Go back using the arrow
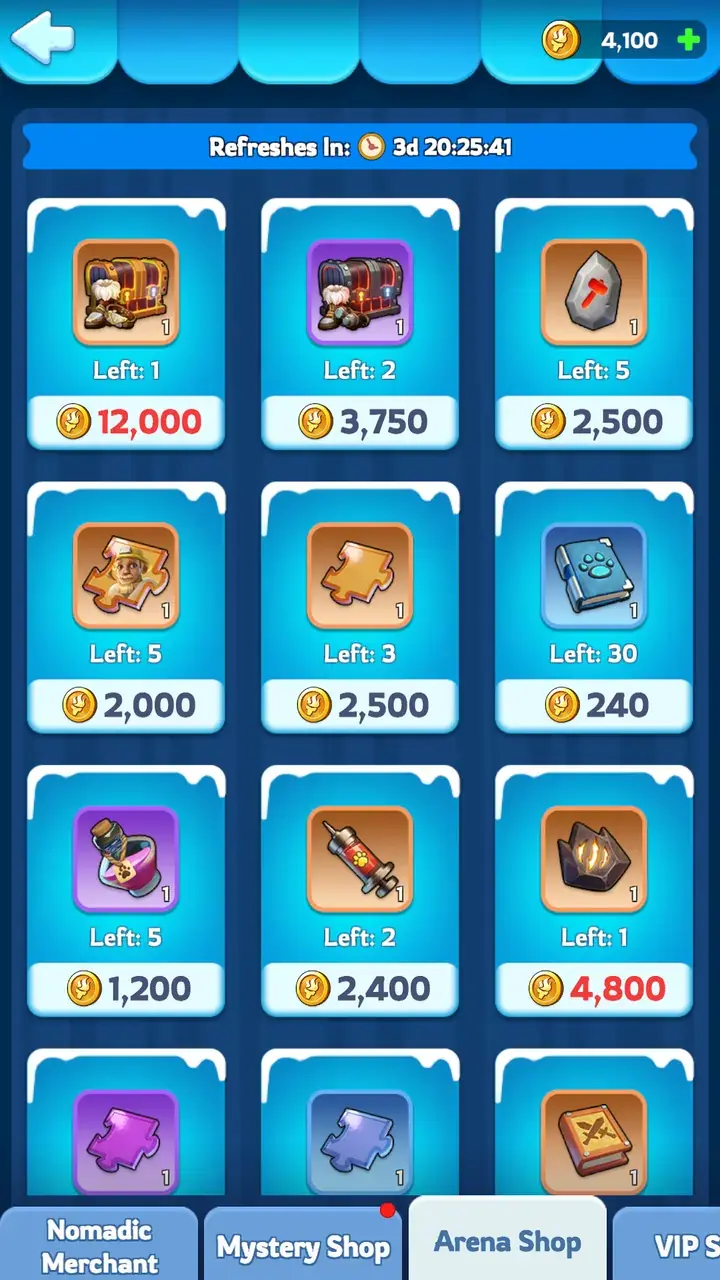 click(43, 38)
